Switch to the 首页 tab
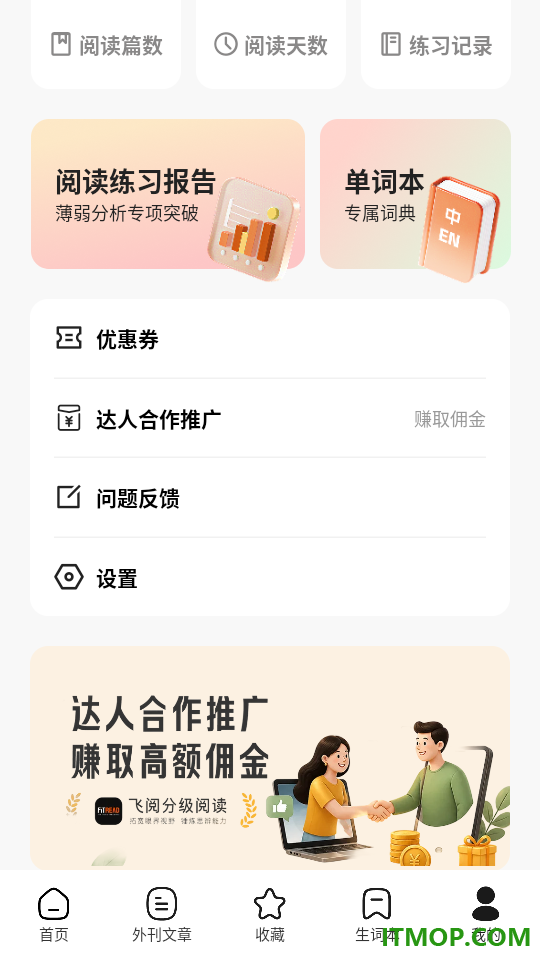The image size is (540, 960). click(54, 914)
